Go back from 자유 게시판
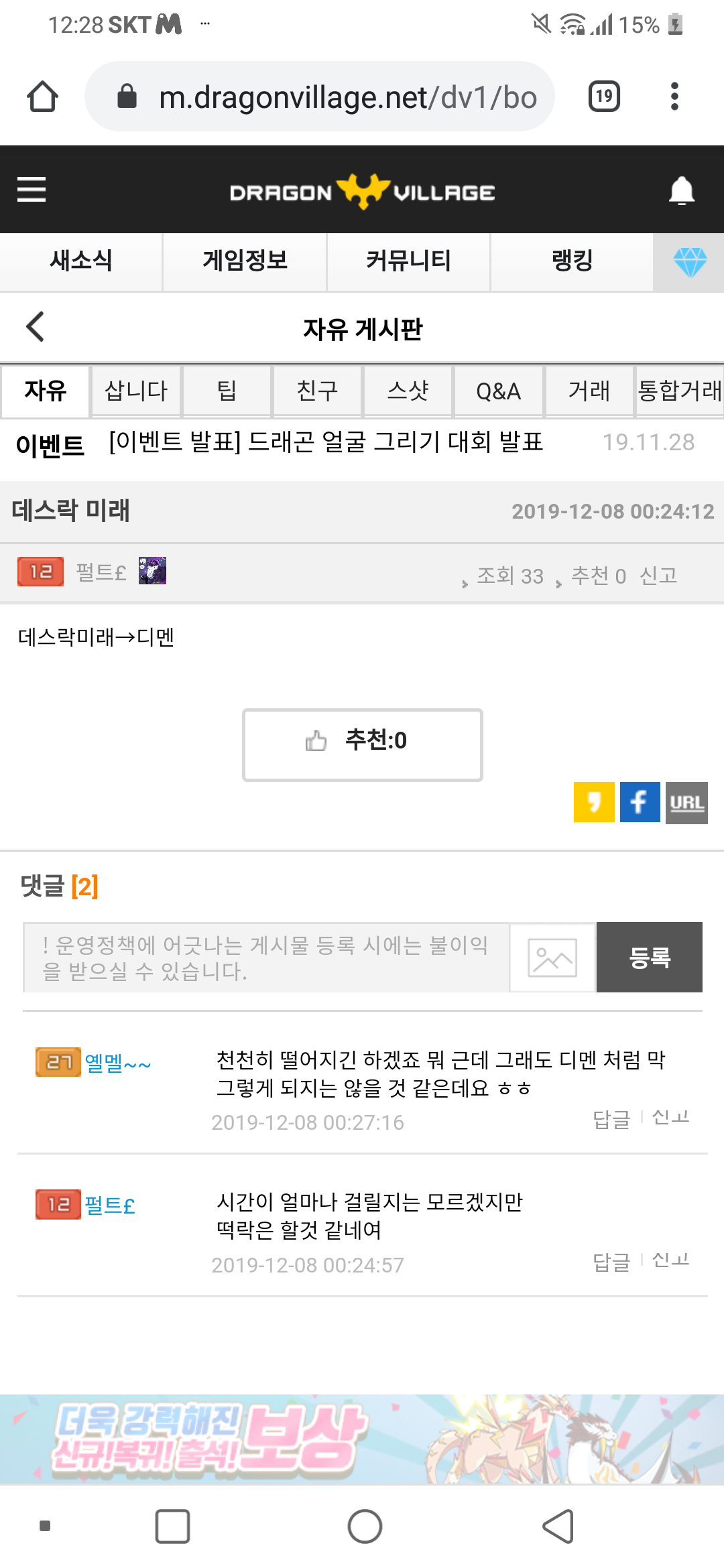Viewport: 724px width, 1568px height. 35,327
